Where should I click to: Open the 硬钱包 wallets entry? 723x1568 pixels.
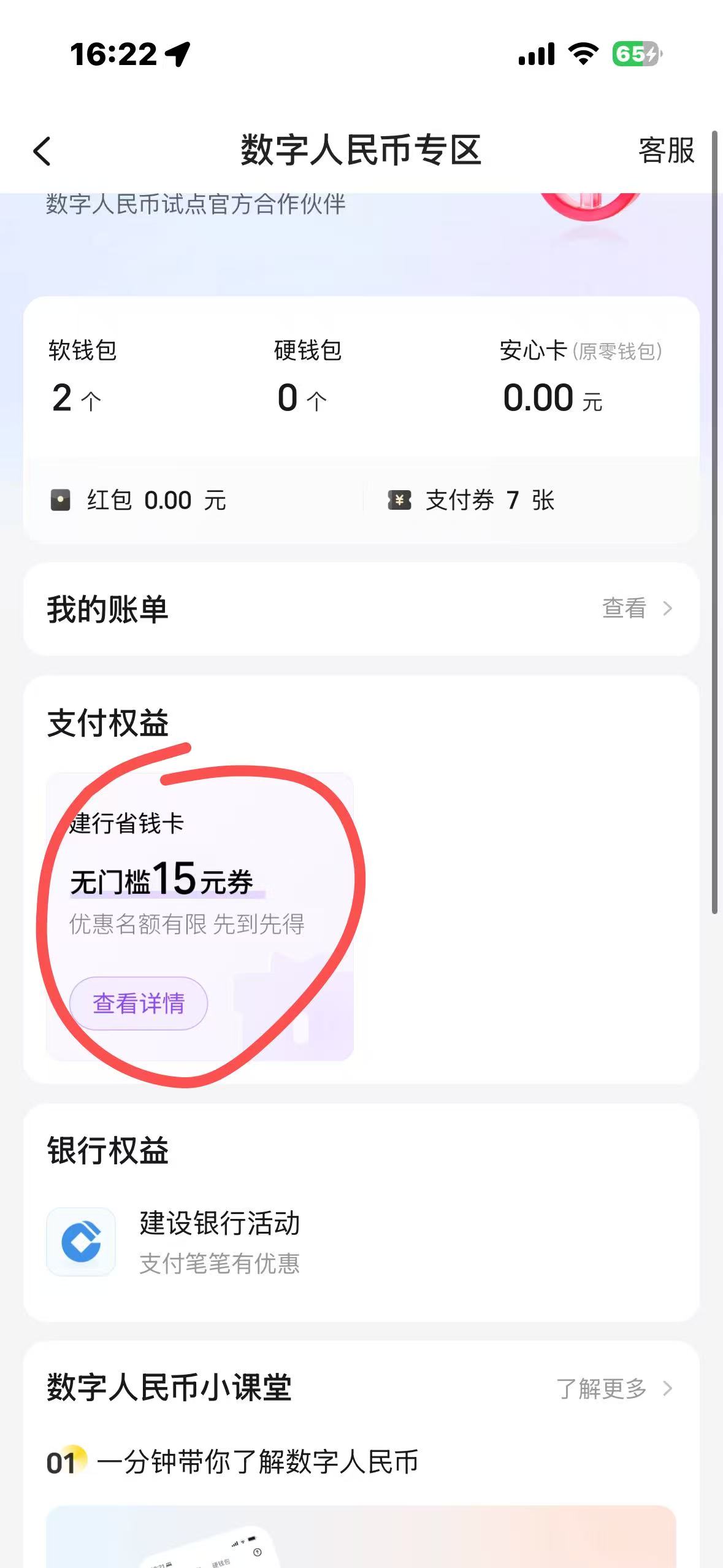point(307,377)
